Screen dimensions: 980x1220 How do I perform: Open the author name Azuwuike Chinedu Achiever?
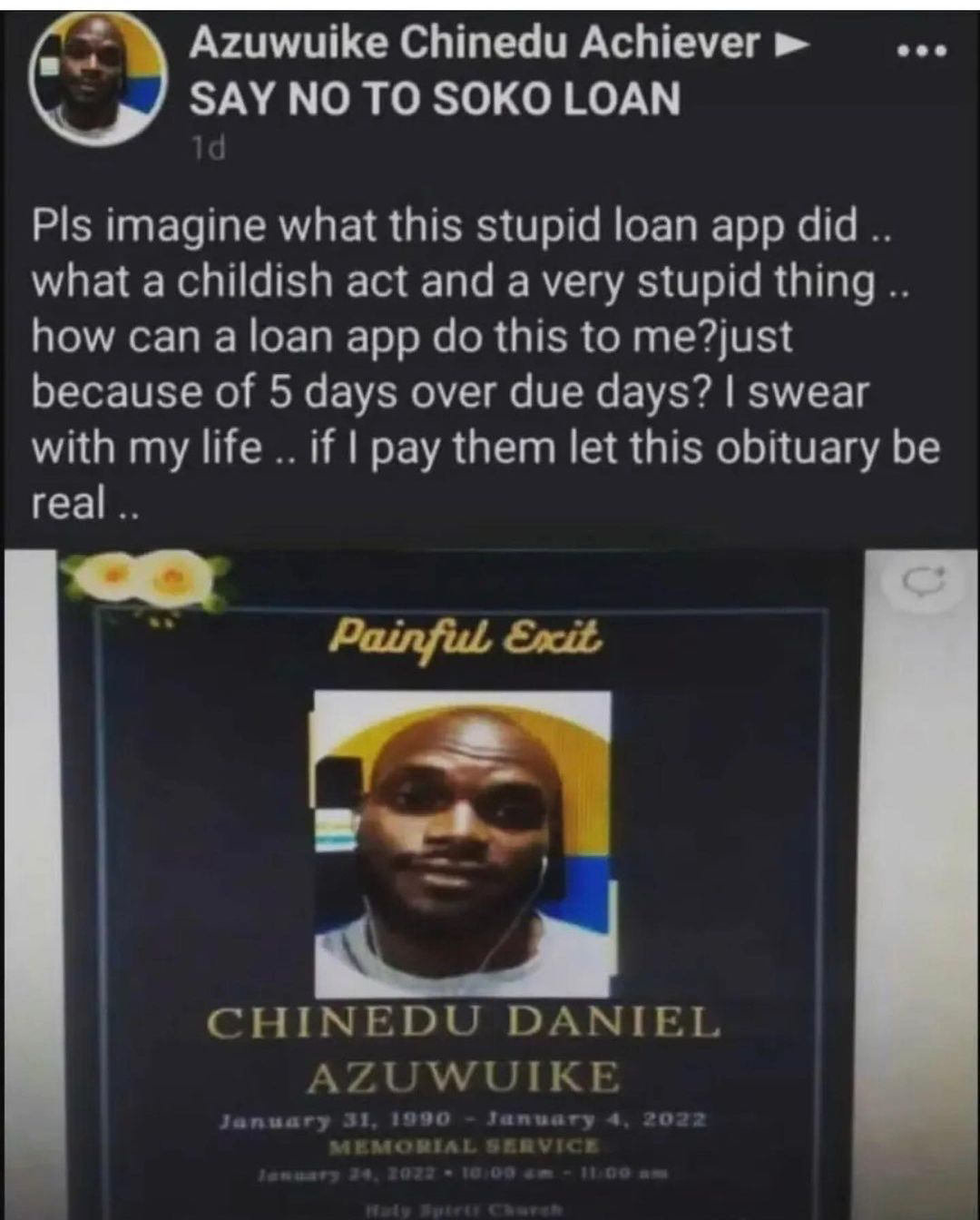click(x=475, y=42)
